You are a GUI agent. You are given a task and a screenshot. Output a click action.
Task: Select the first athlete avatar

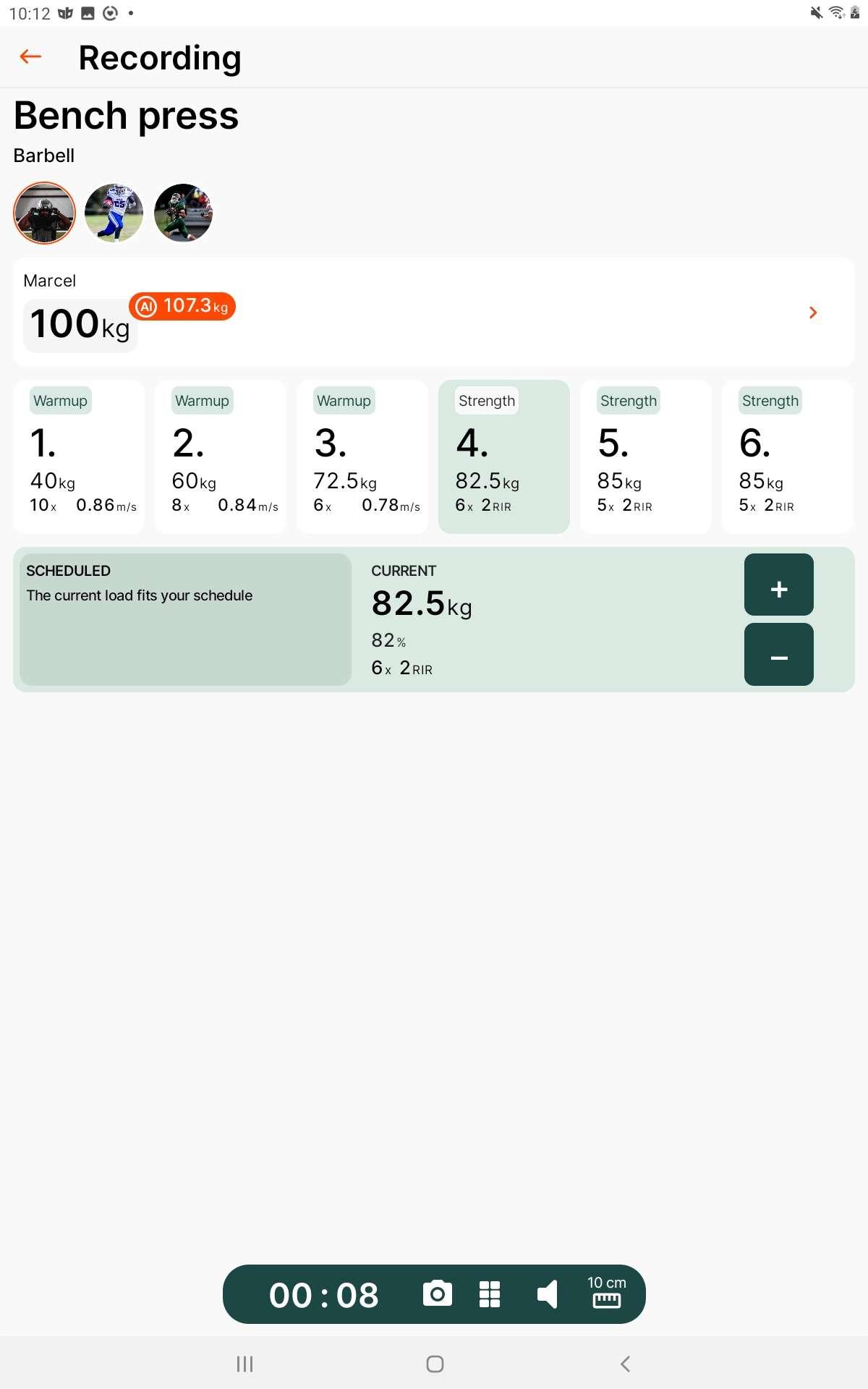[44, 213]
